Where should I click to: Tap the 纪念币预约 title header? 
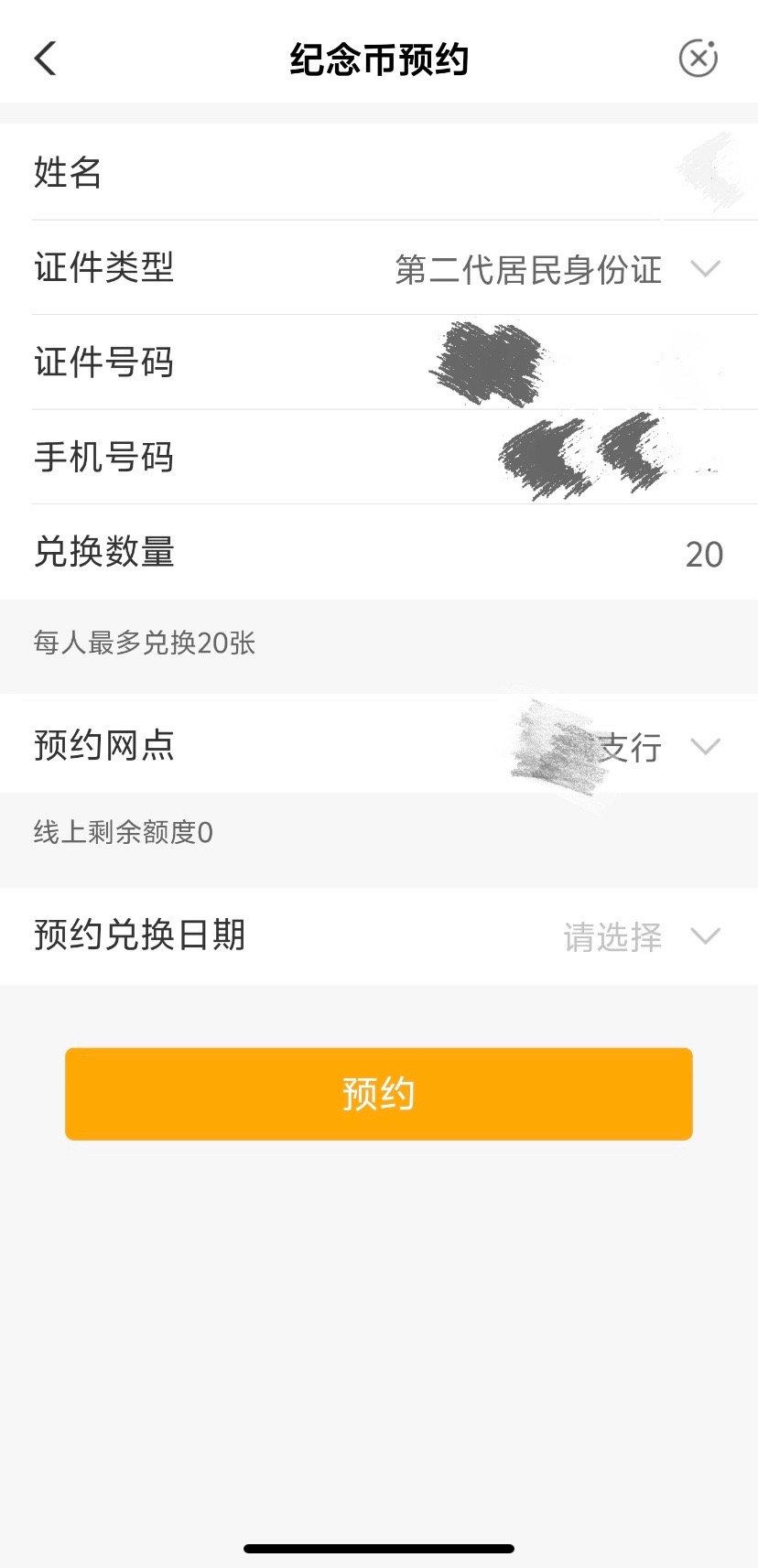point(379,58)
